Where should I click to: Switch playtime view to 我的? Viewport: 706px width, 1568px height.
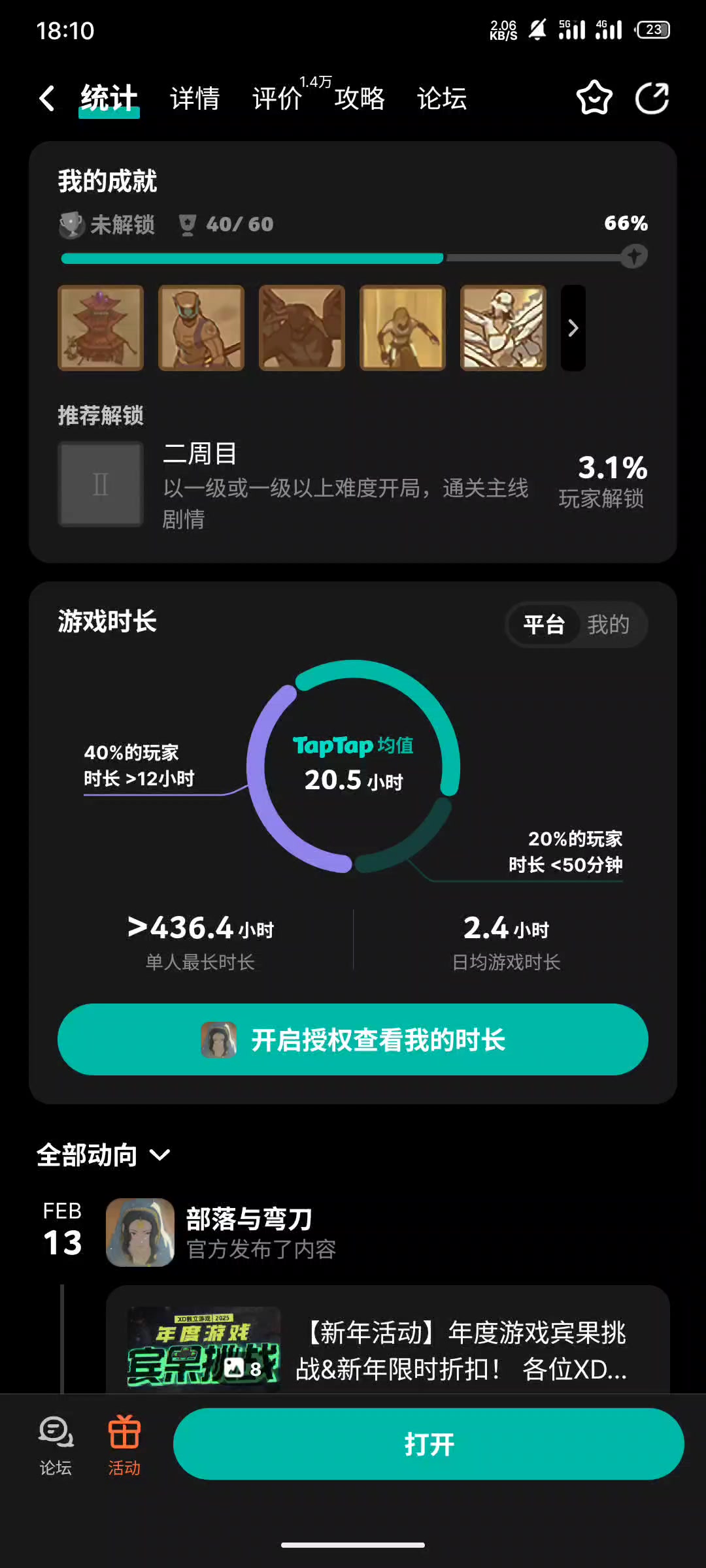pyautogui.click(x=608, y=625)
